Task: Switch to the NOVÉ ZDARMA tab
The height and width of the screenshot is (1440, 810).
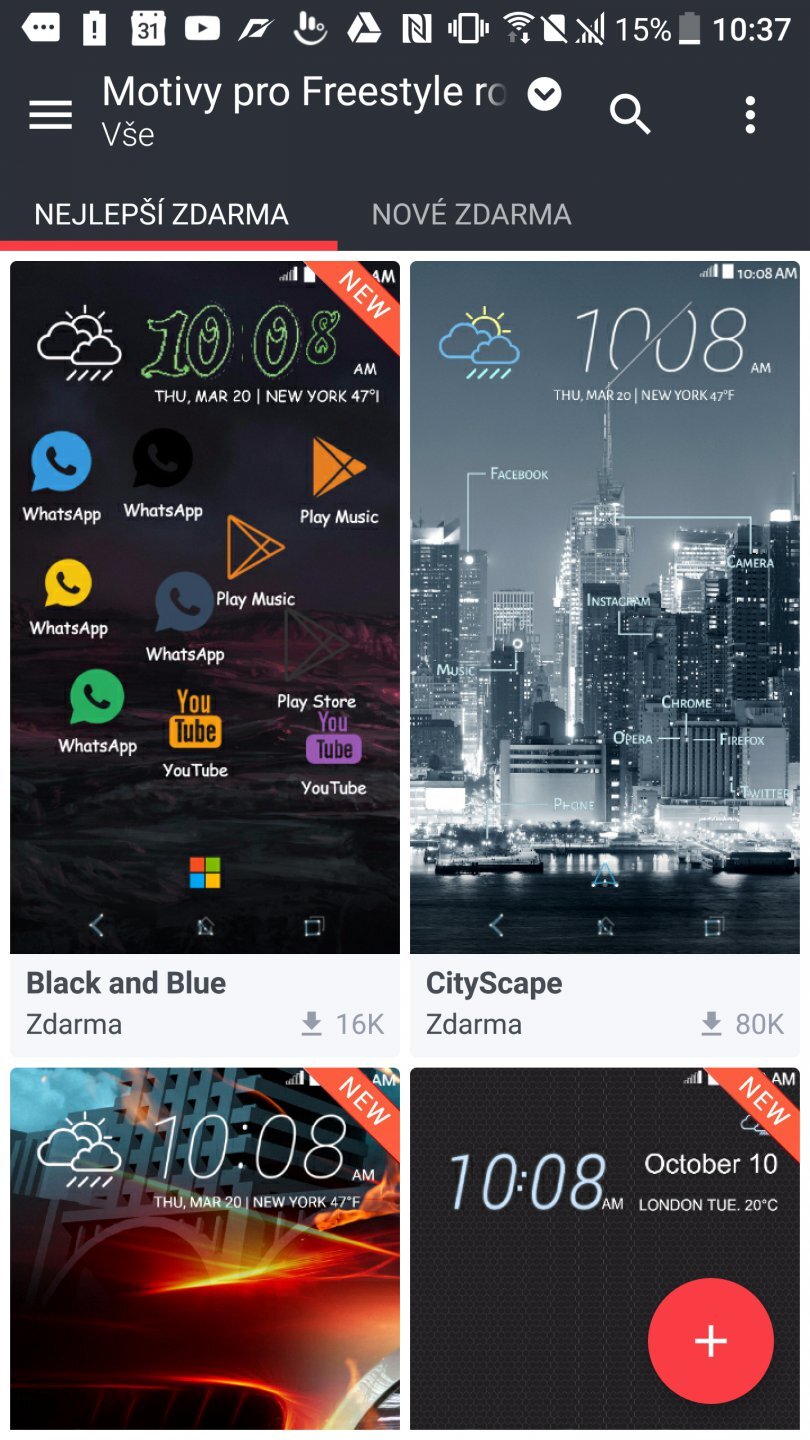Action: point(471,213)
